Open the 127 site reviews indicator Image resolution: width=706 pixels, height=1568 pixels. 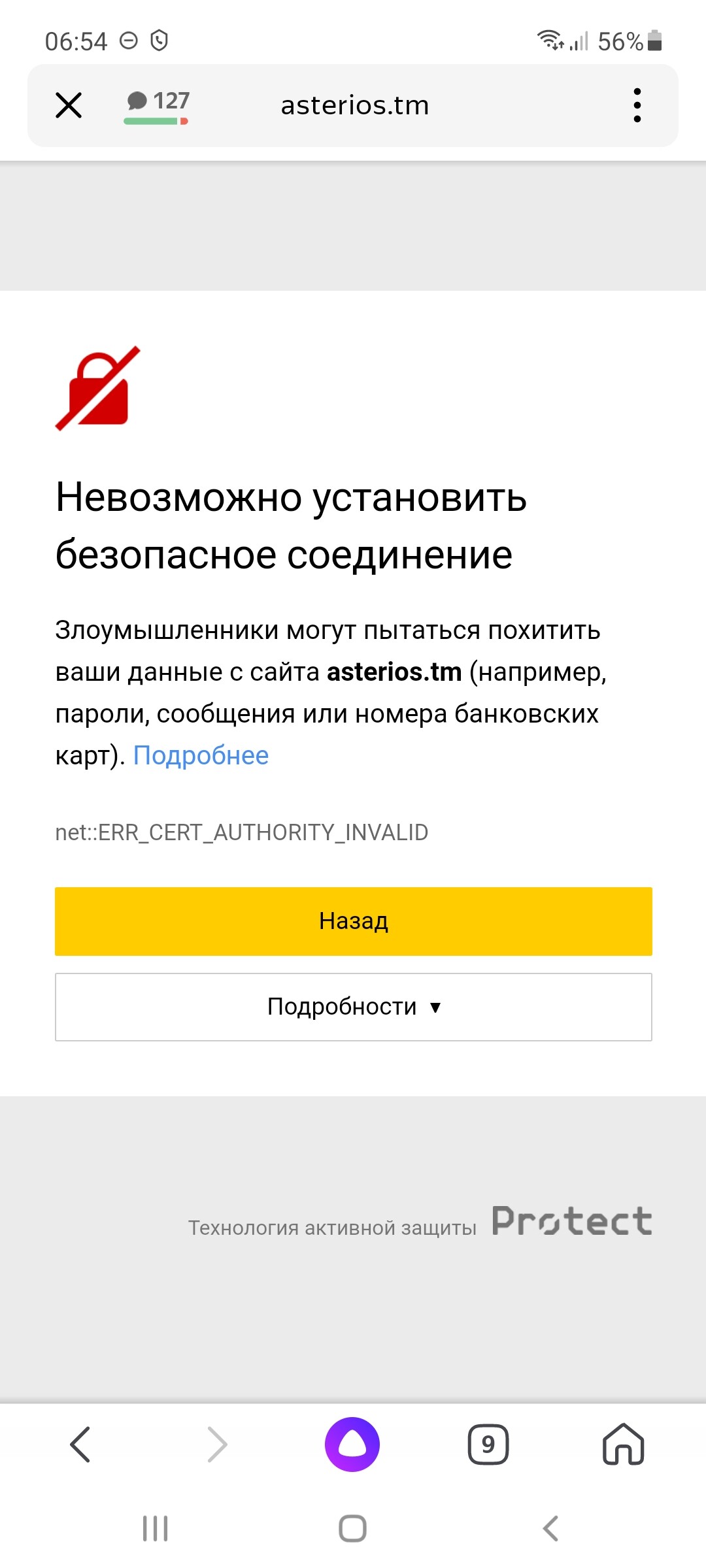(157, 106)
